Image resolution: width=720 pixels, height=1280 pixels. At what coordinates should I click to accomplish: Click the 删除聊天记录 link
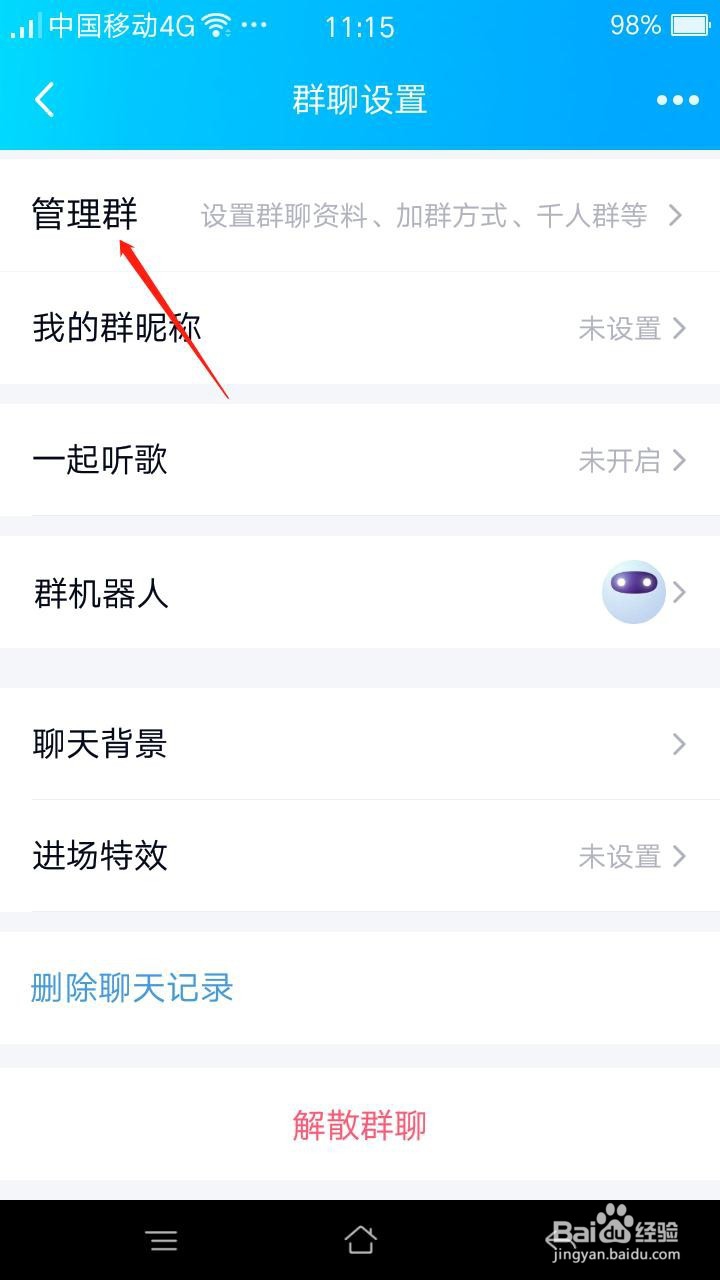130,987
